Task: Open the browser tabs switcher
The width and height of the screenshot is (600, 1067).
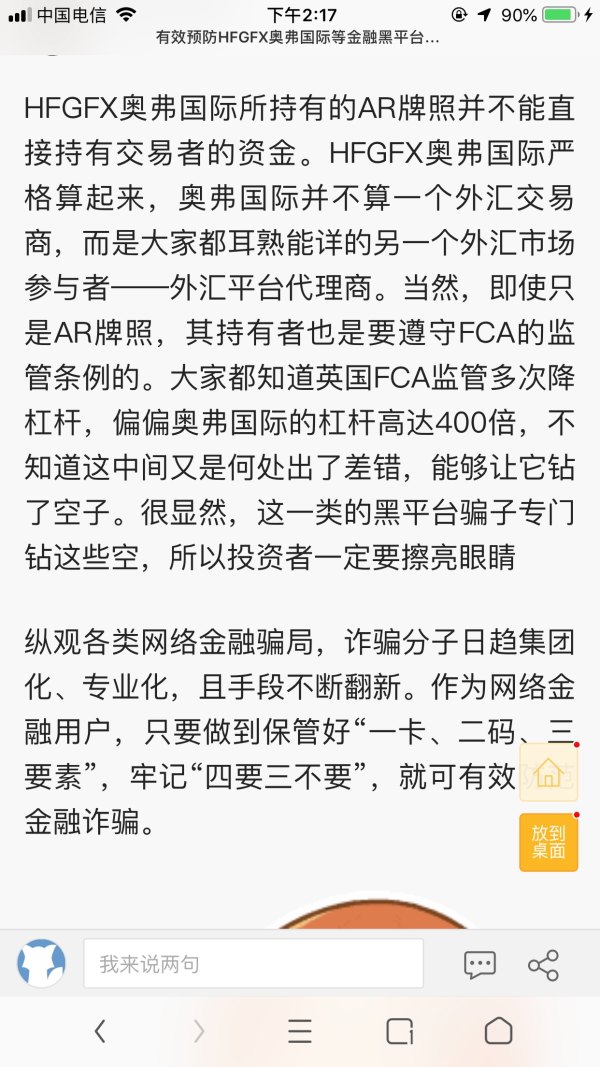Action: (x=400, y=1031)
